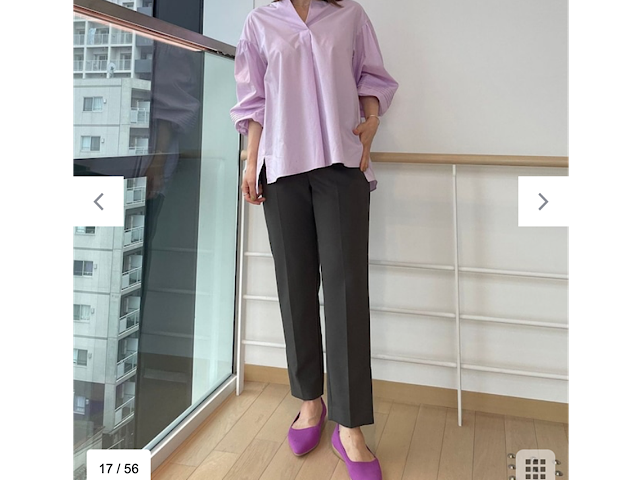This screenshot has width=640, height=480.
Task: Go to the previous photo
Action: pyautogui.click(x=98, y=201)
